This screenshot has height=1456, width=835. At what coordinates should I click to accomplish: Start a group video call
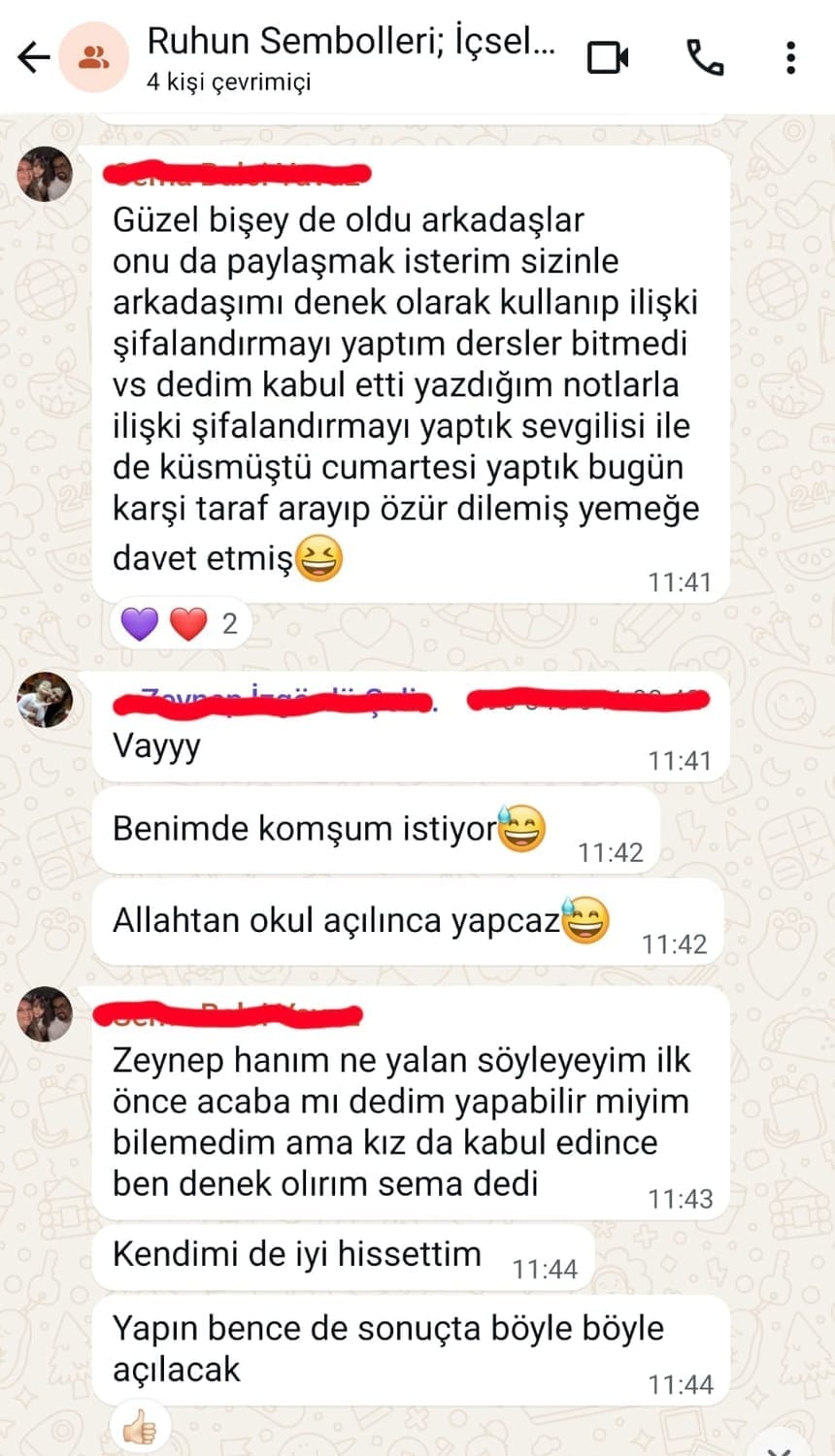coord(608,57)
